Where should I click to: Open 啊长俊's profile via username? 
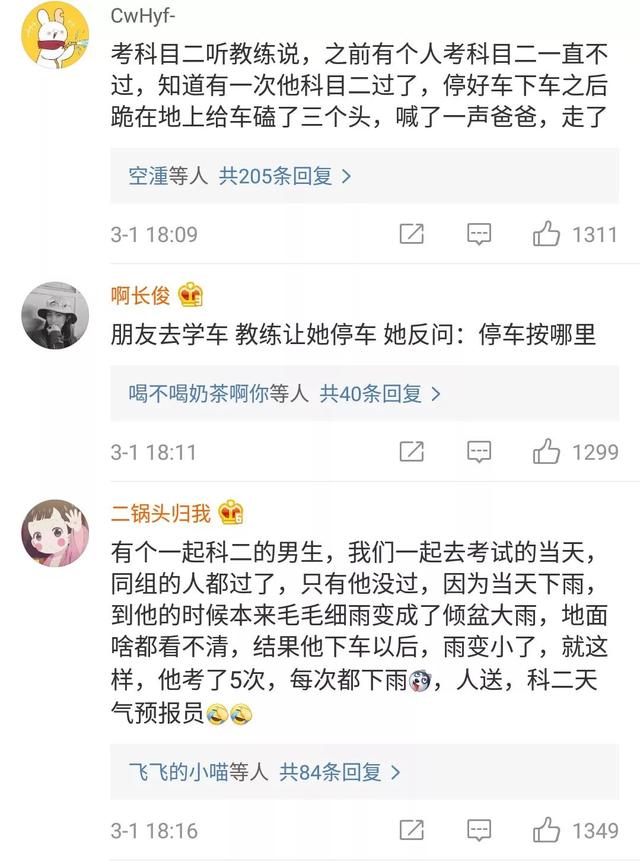point(143,295)
